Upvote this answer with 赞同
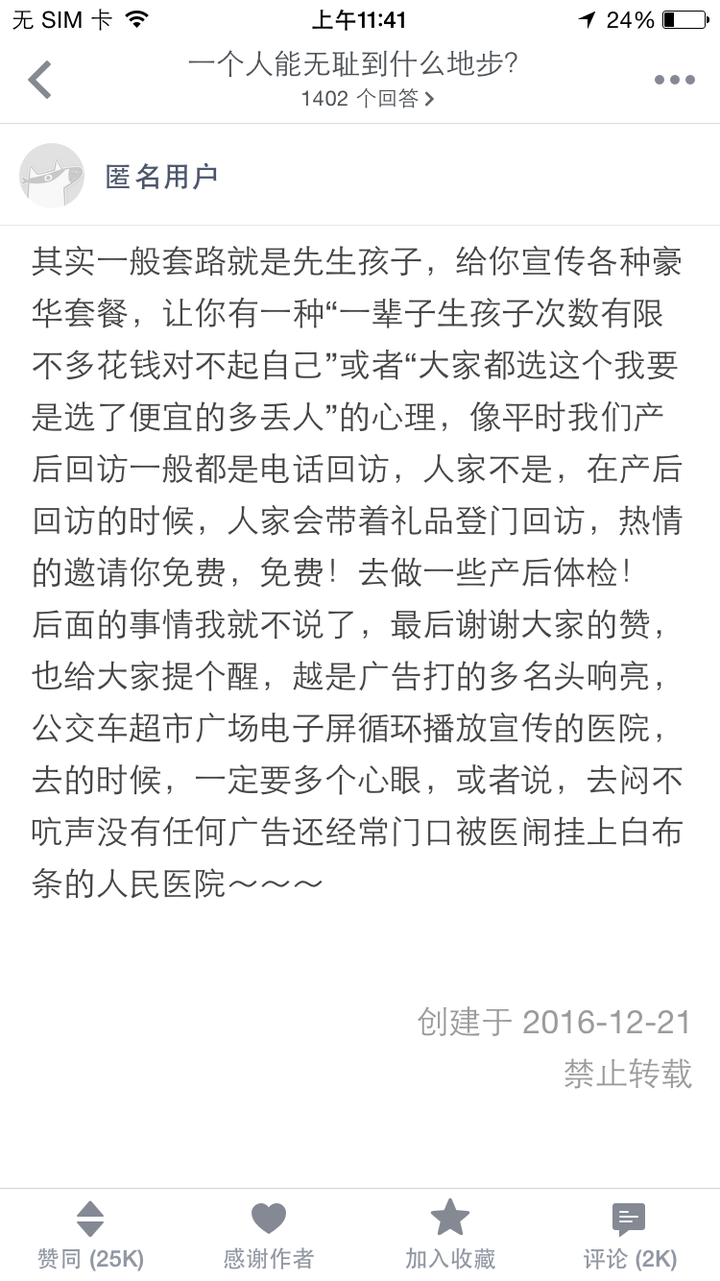Image resolution: width=720 pixels, height=1281 pixels. coord(90,1236)
